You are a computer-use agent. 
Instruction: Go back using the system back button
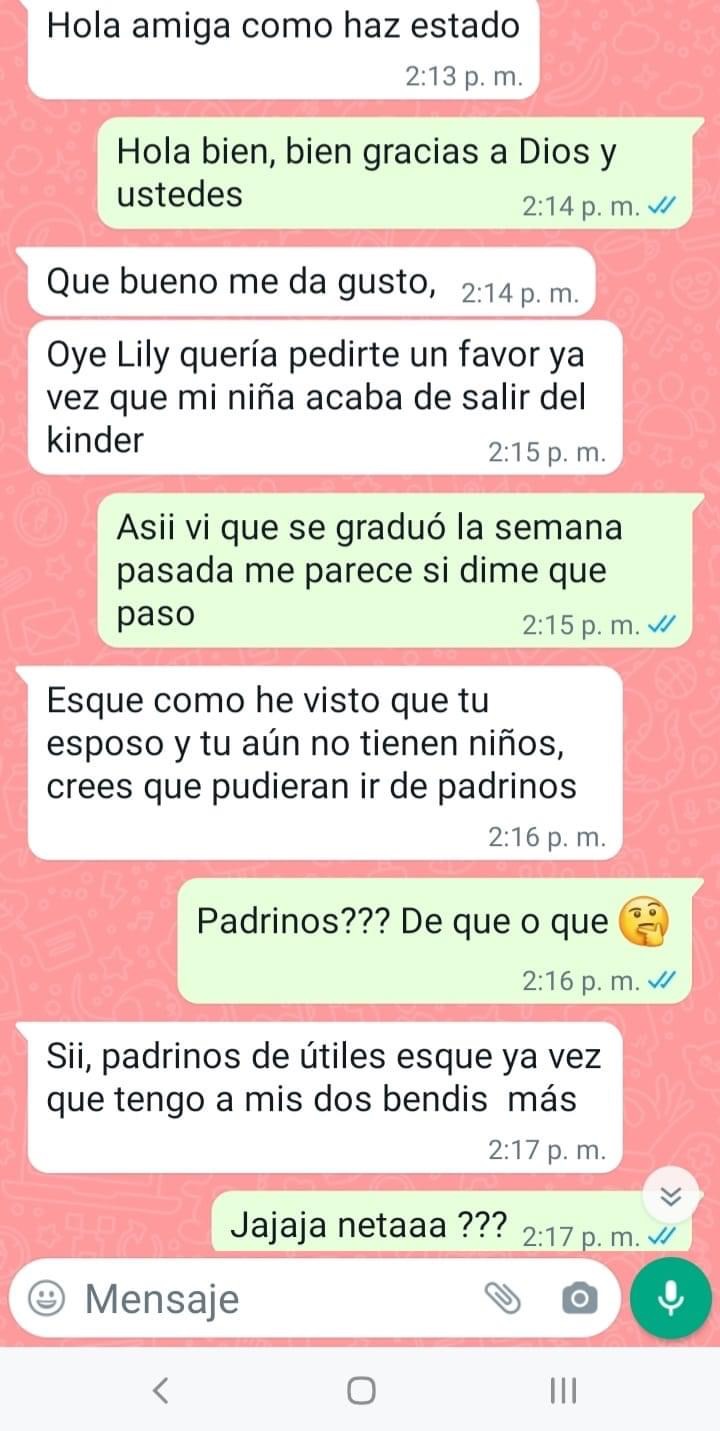point(159,1390)
